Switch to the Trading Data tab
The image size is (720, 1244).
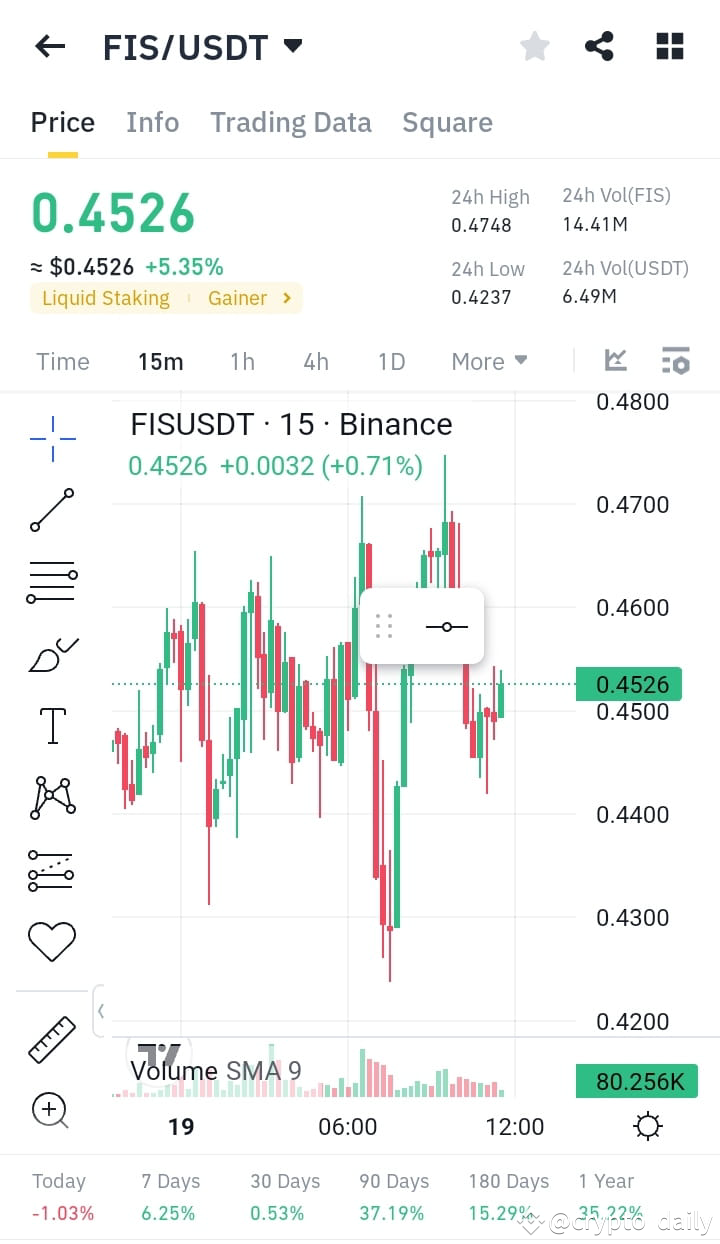(290, 122)
